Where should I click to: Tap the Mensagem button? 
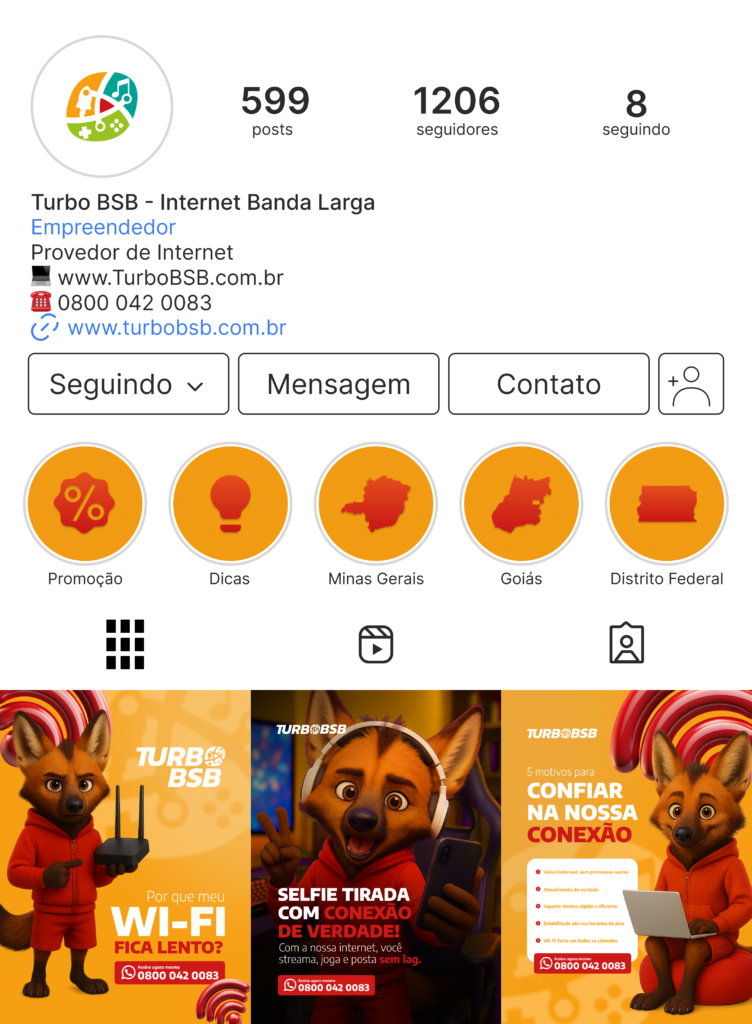coord(338,384)
